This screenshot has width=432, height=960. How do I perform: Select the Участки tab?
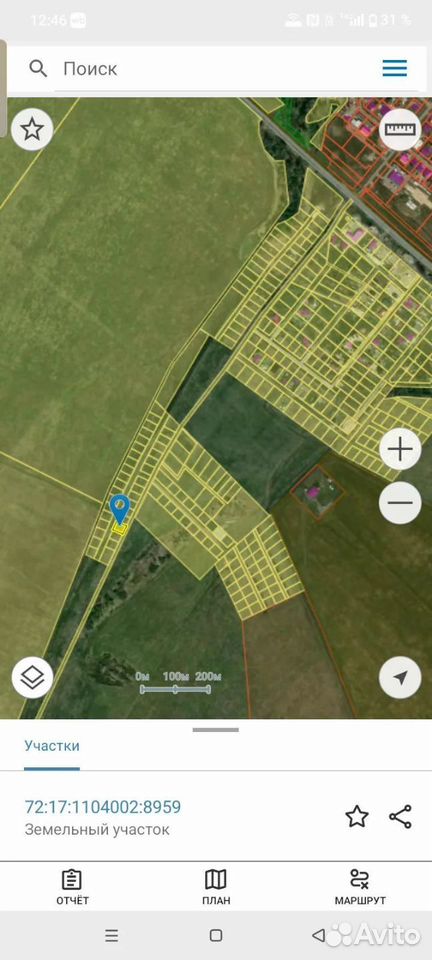coord(52,746)
